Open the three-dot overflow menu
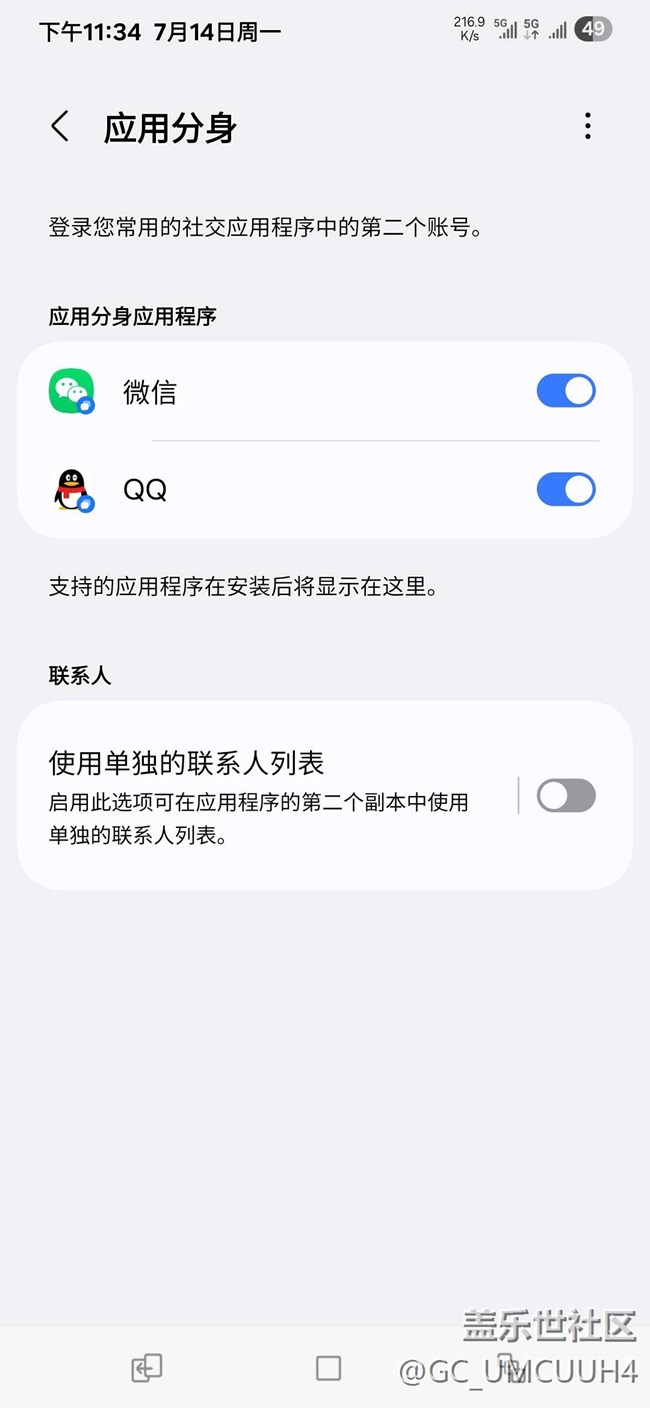 [587, 126]
